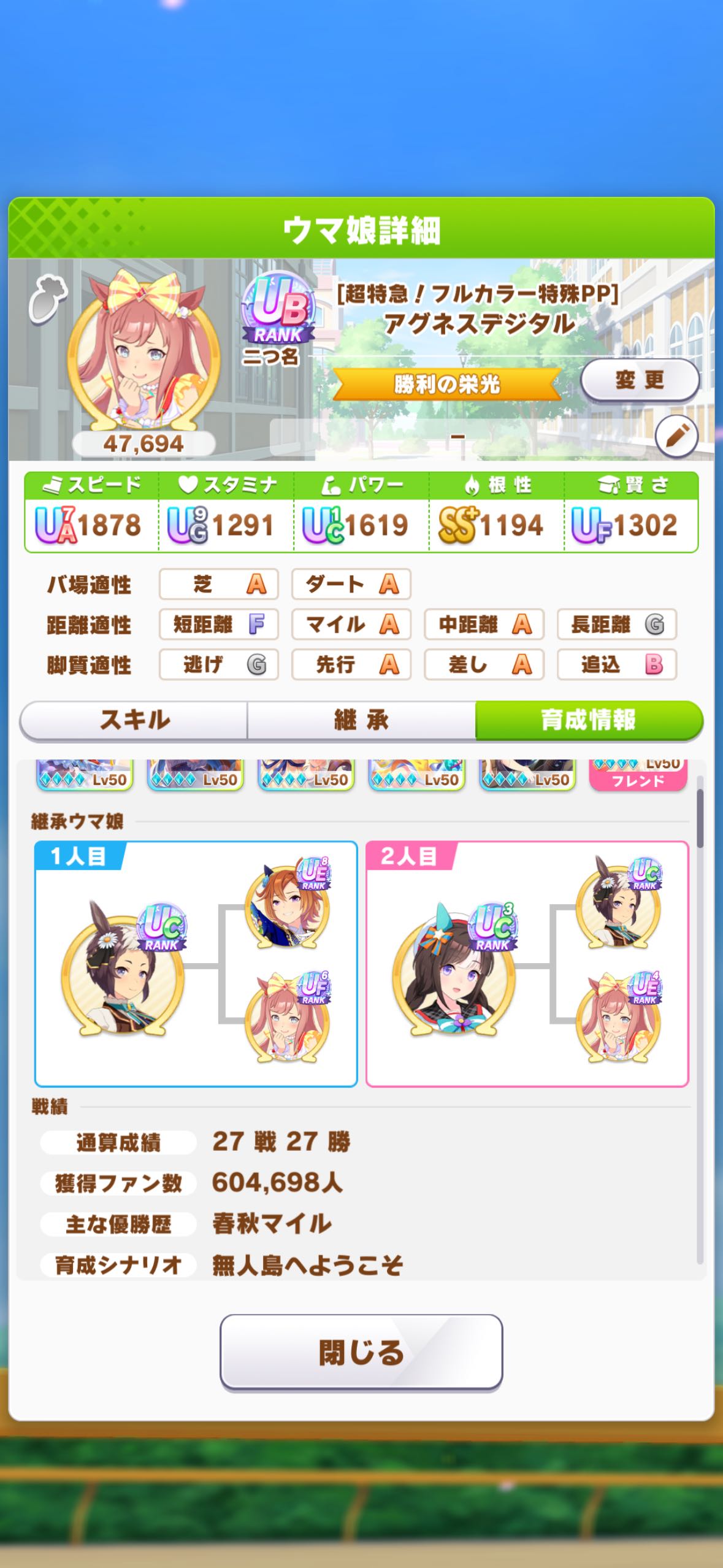The height and width of the screenshot is (1568, 723).
Task: Switch to the スキル tab
Action: coord(134,720)
